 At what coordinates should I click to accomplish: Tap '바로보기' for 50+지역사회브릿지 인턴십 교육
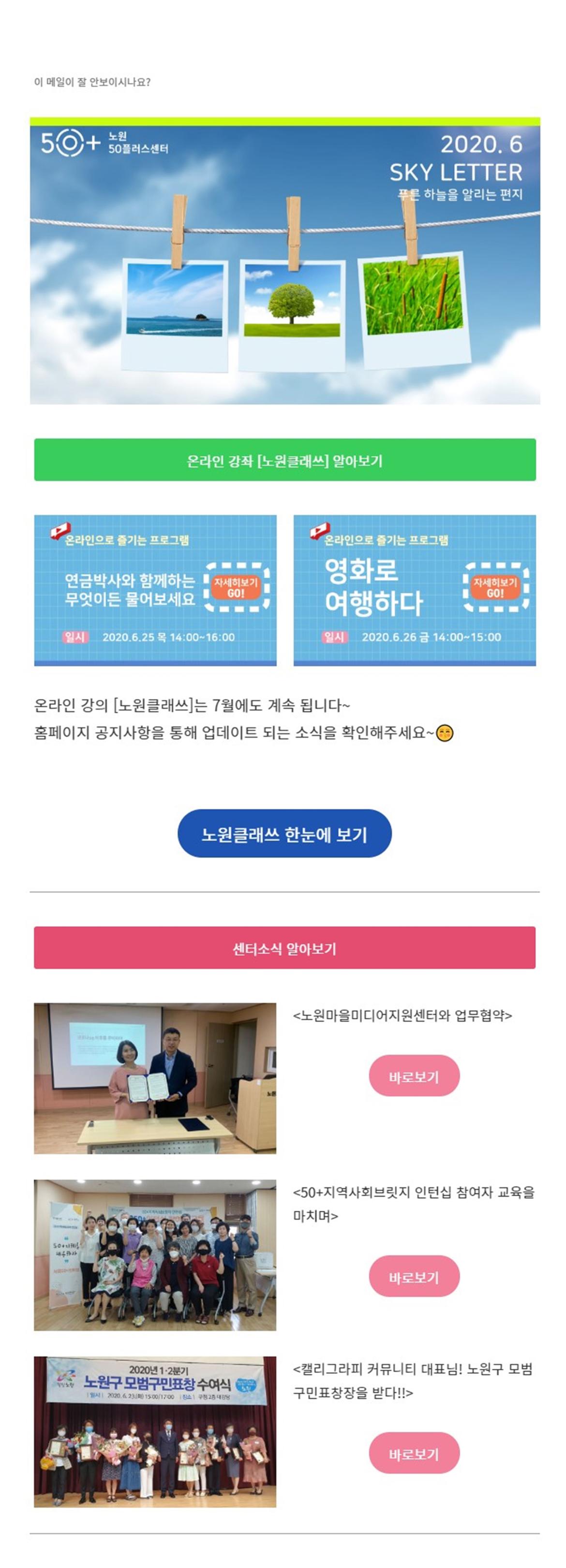tap(414, 1277)
